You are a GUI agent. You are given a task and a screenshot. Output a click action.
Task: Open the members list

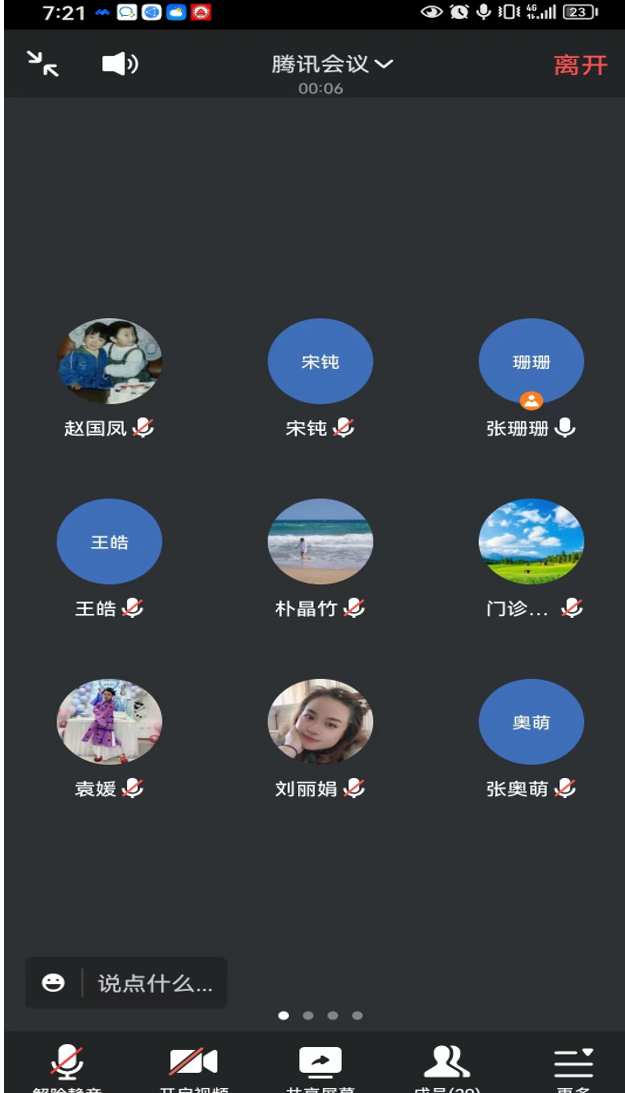[x=446, y=1064]
